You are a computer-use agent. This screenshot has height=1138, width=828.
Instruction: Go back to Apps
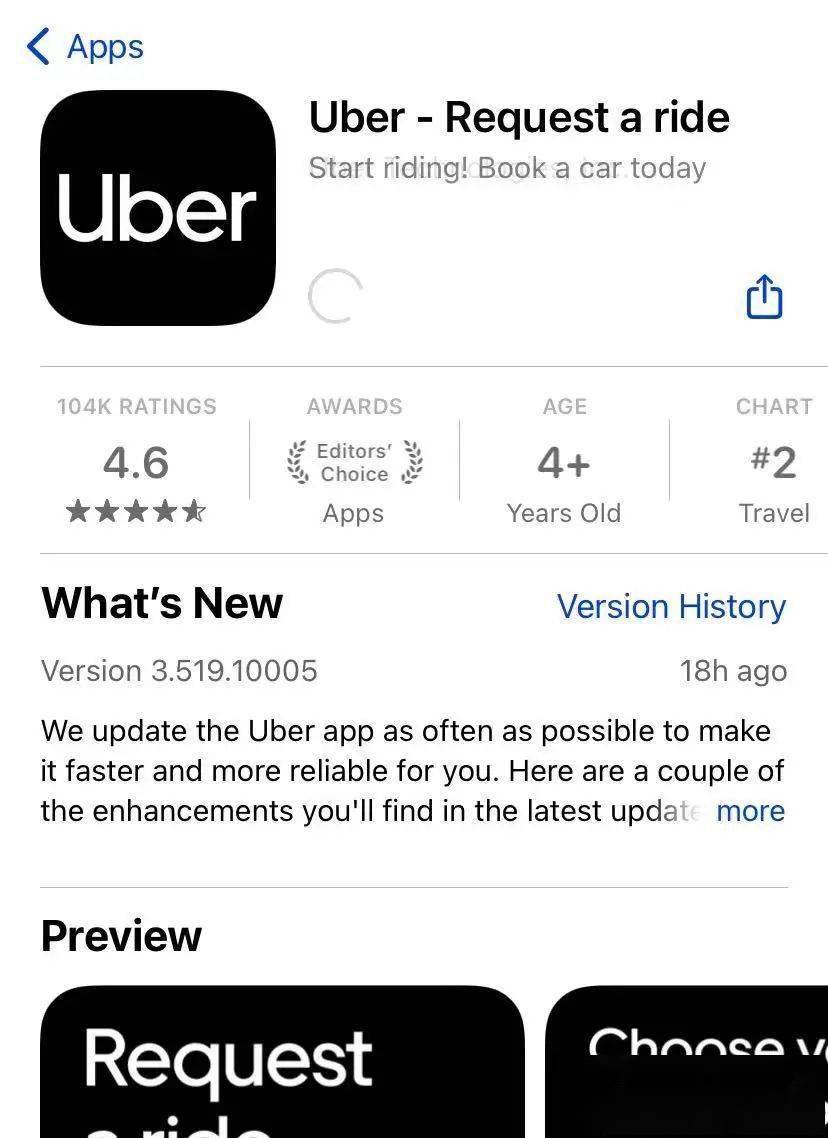(86, 46)
